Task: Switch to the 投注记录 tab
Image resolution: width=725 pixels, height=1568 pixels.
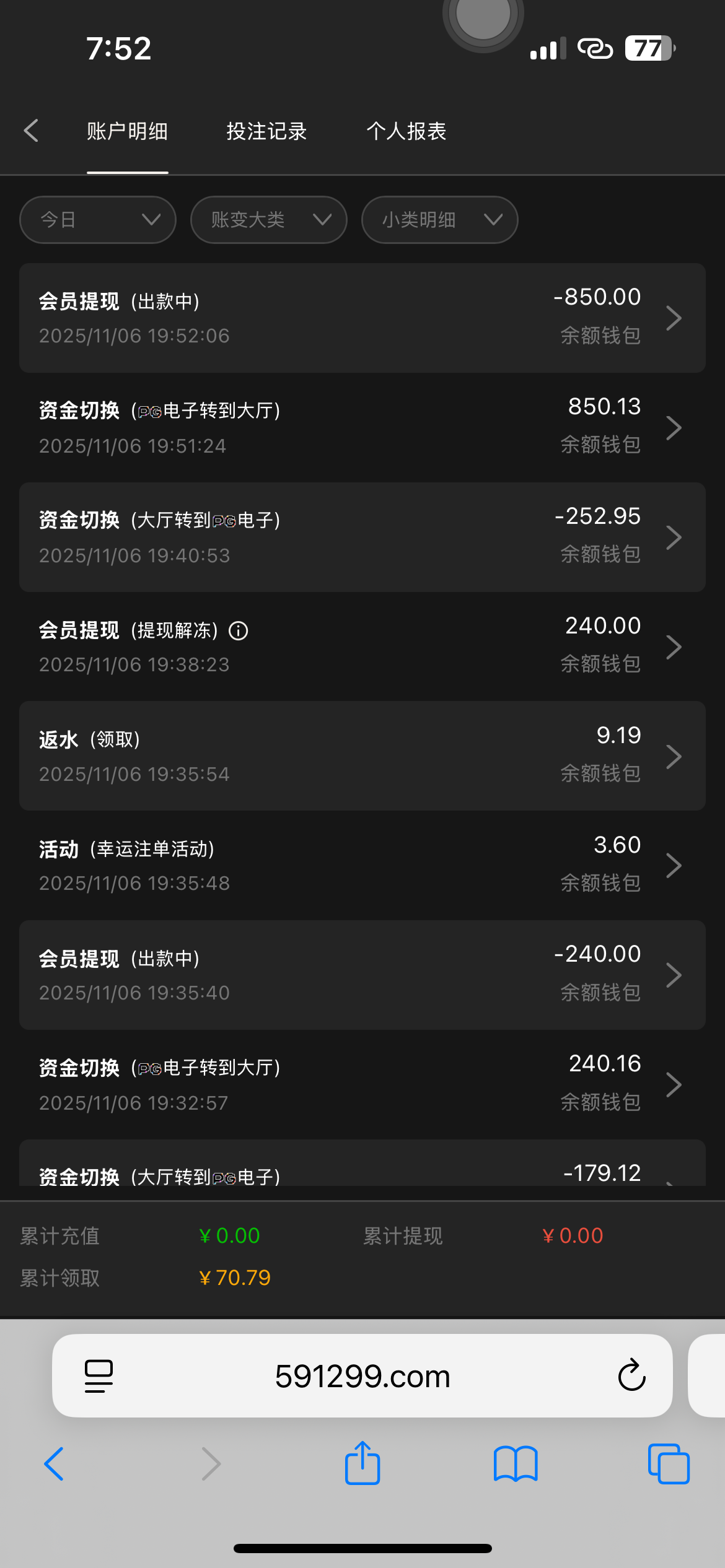Action: pos(266,131)
